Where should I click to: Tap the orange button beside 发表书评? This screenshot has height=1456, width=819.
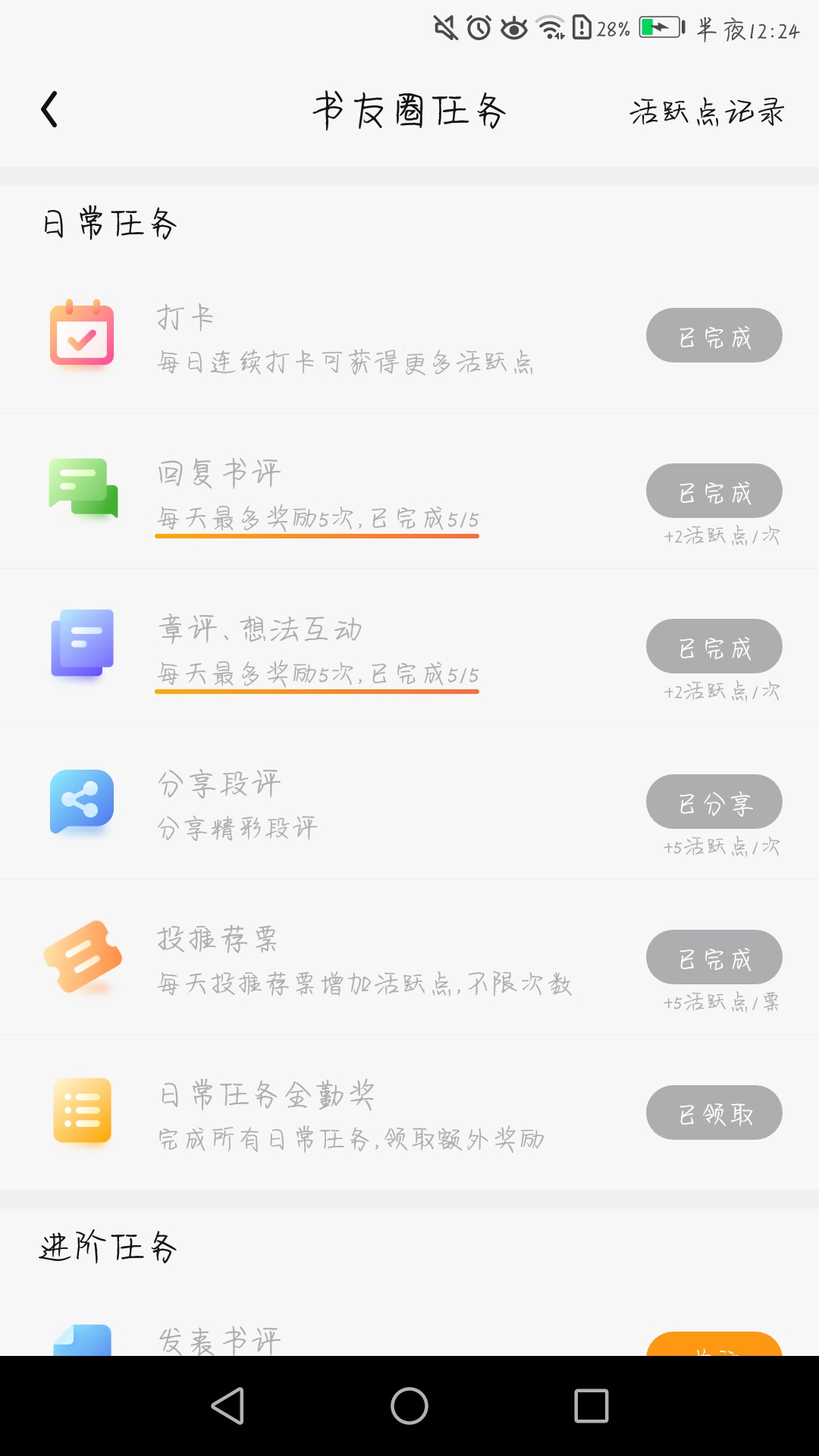click(x=714, y=1344)
